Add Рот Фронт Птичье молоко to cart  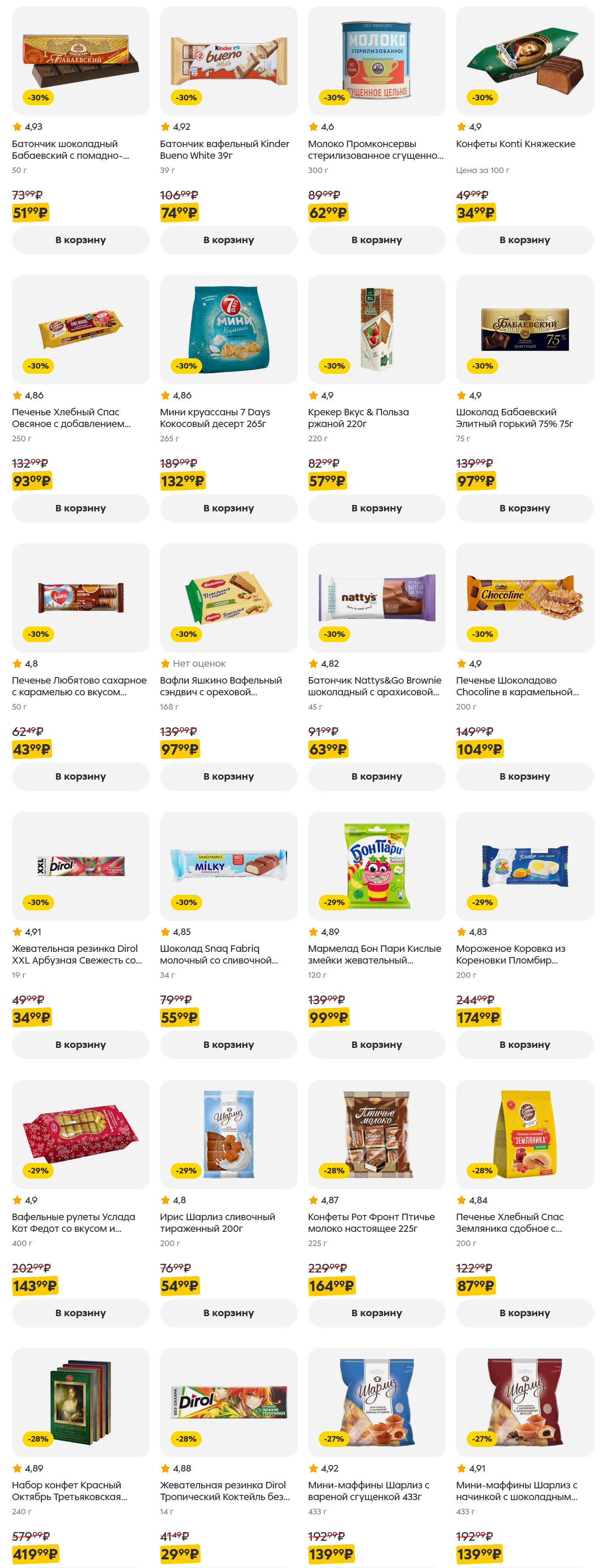pyautogui.click(x=376, y=1313)
